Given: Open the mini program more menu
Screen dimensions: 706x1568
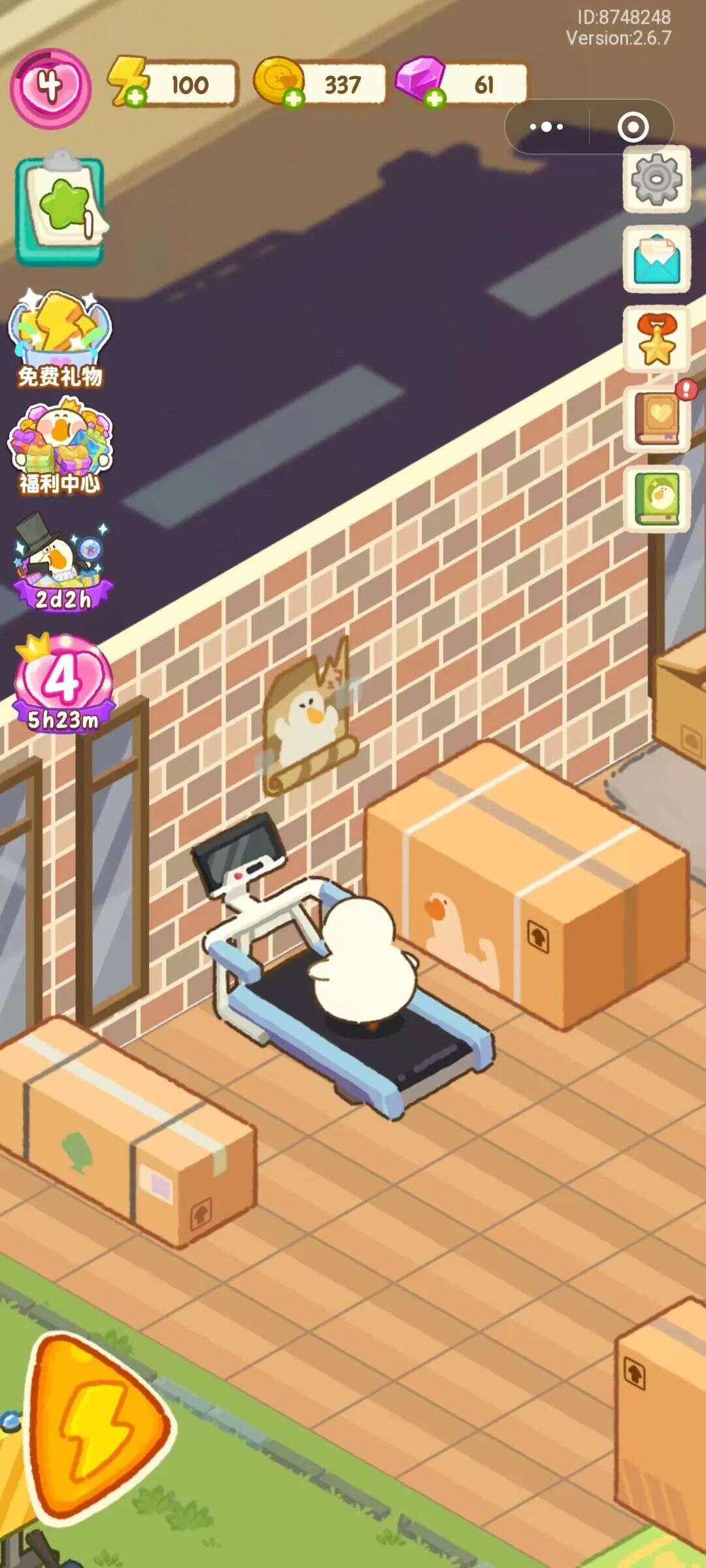Looking at the screenshot, I should (x=546, y=127).
